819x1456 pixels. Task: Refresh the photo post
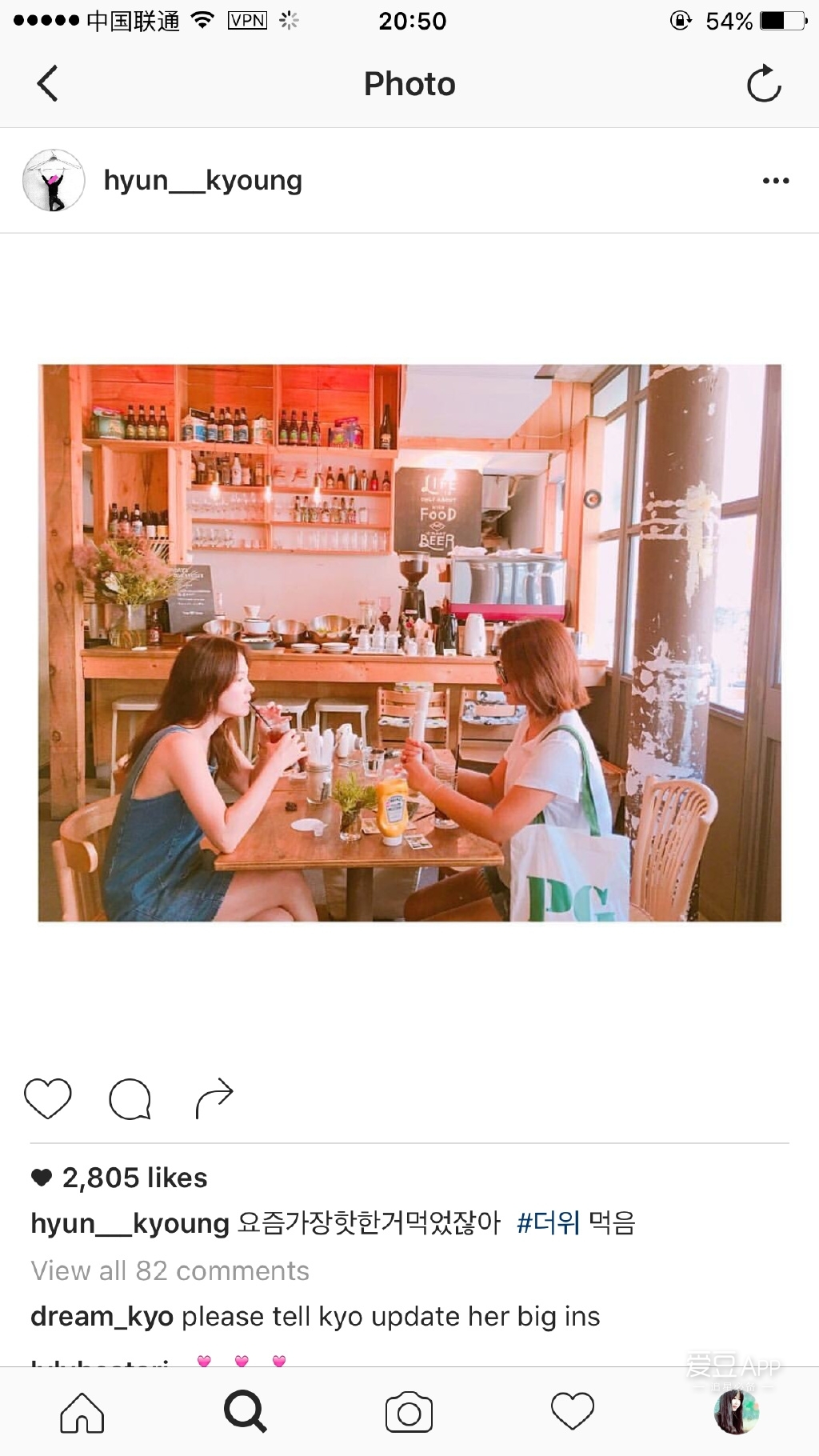pyautogui.click(x=763, y=83)
